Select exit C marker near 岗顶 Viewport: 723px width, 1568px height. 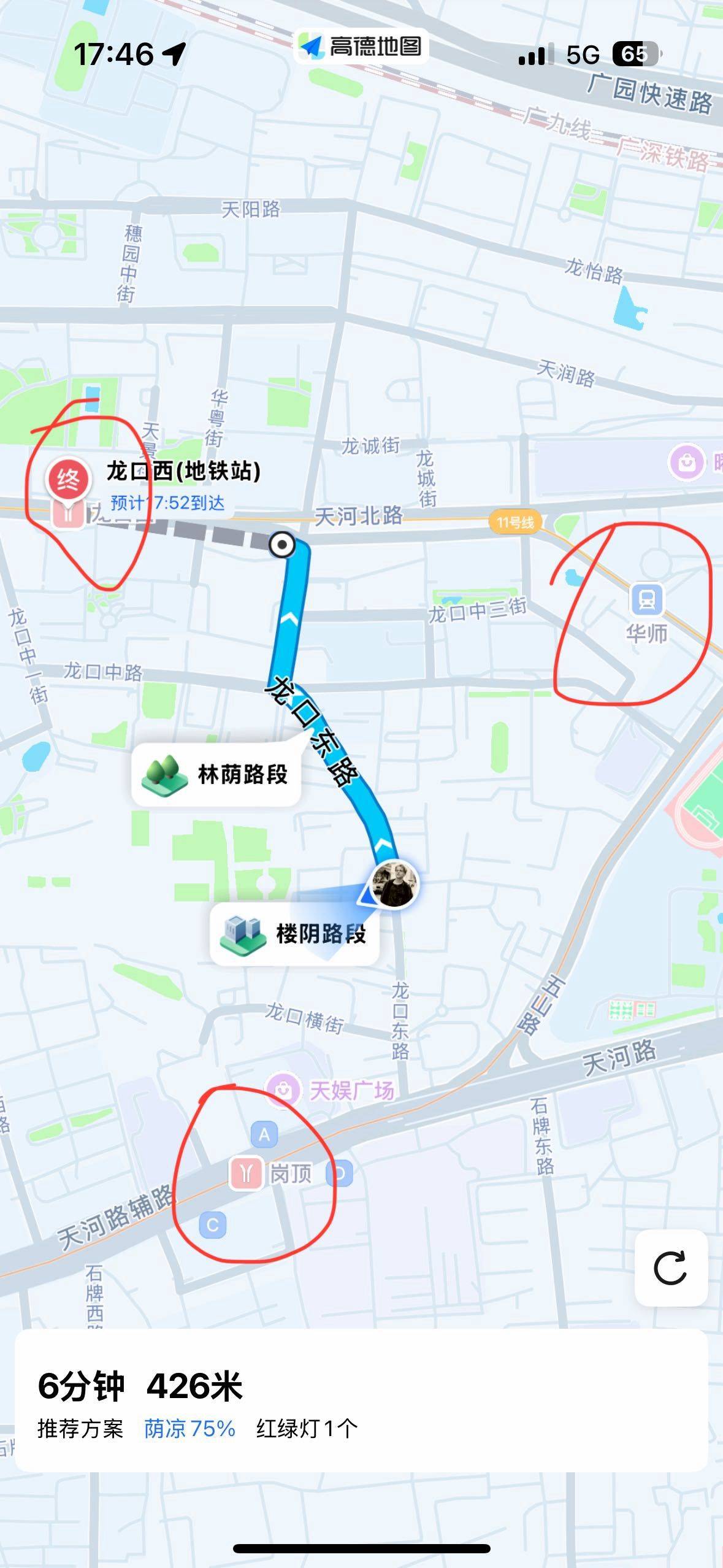[213, 1225]
